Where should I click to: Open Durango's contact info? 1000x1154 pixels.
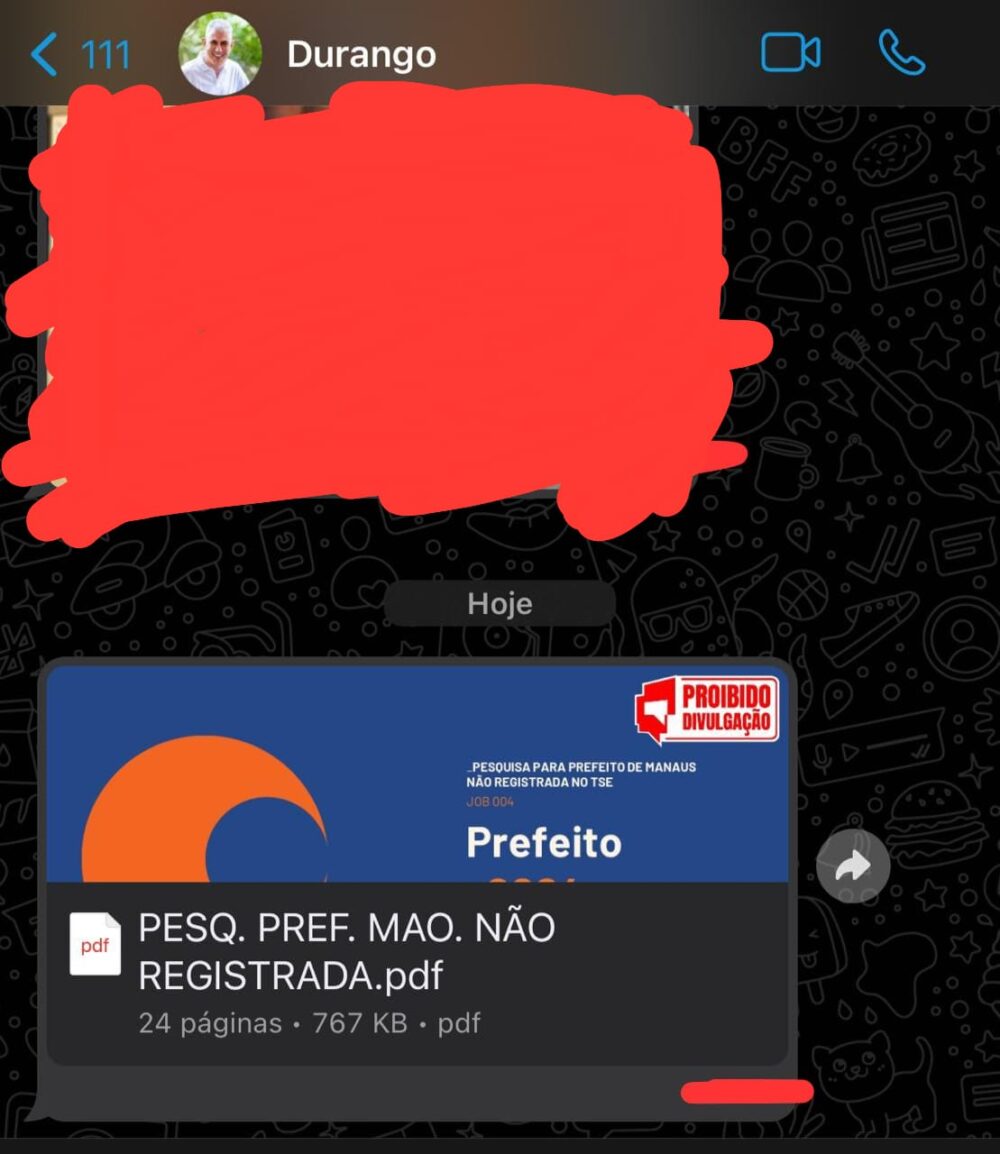click(361, 54)
